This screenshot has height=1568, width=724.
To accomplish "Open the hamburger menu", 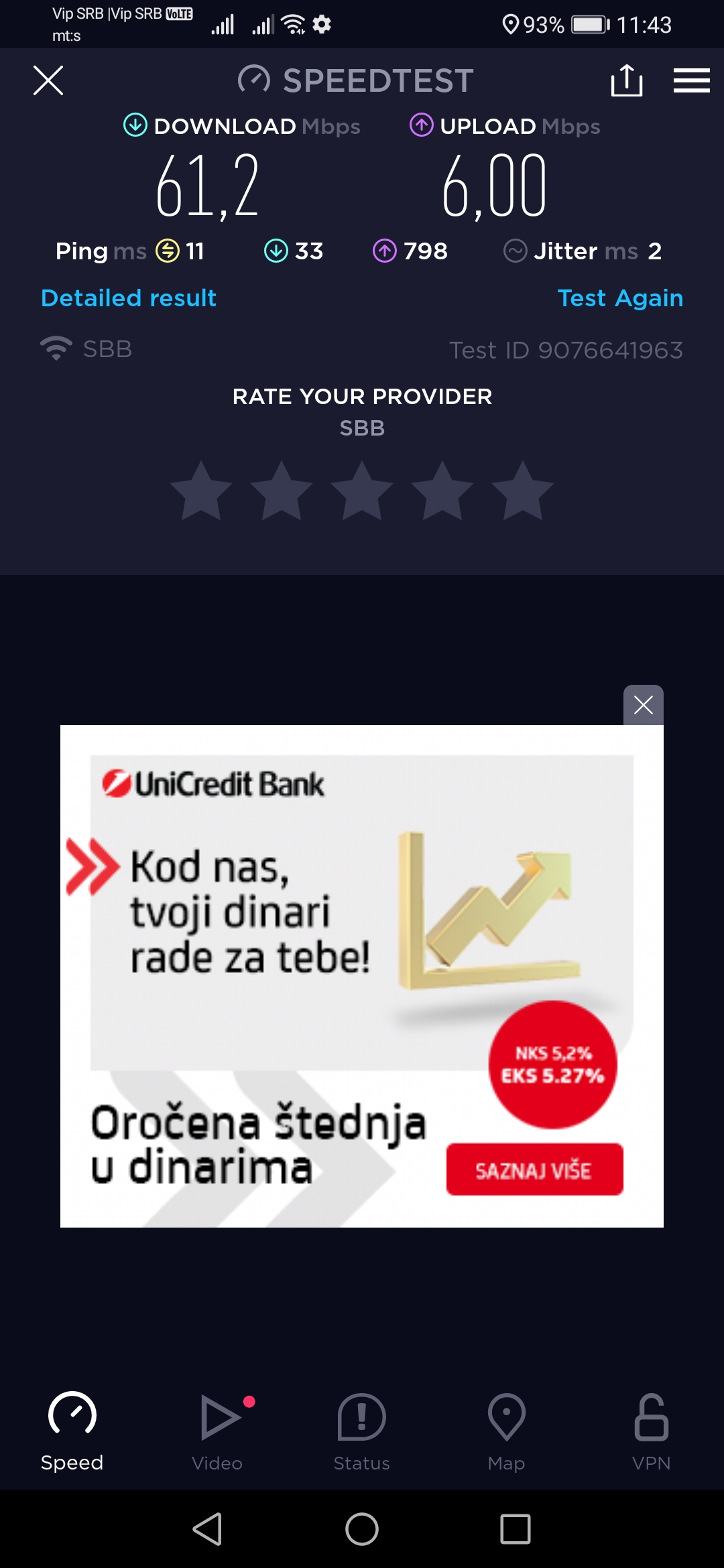I will click(x=691, y=81).
